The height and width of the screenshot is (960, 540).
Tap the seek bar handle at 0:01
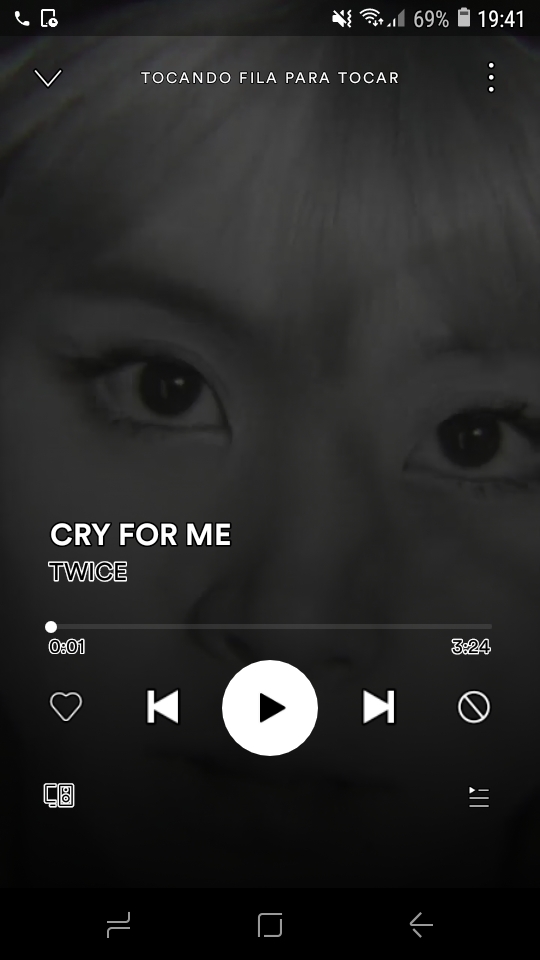pos(51,626)
